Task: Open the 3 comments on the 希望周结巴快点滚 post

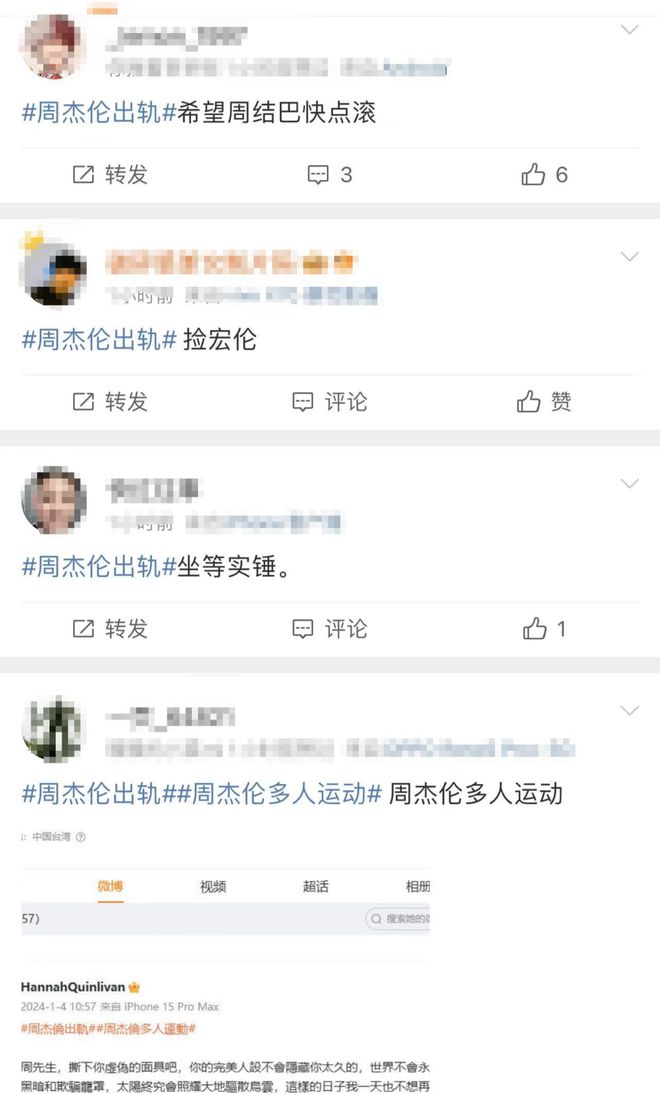Action: click(x=330, y=175)
